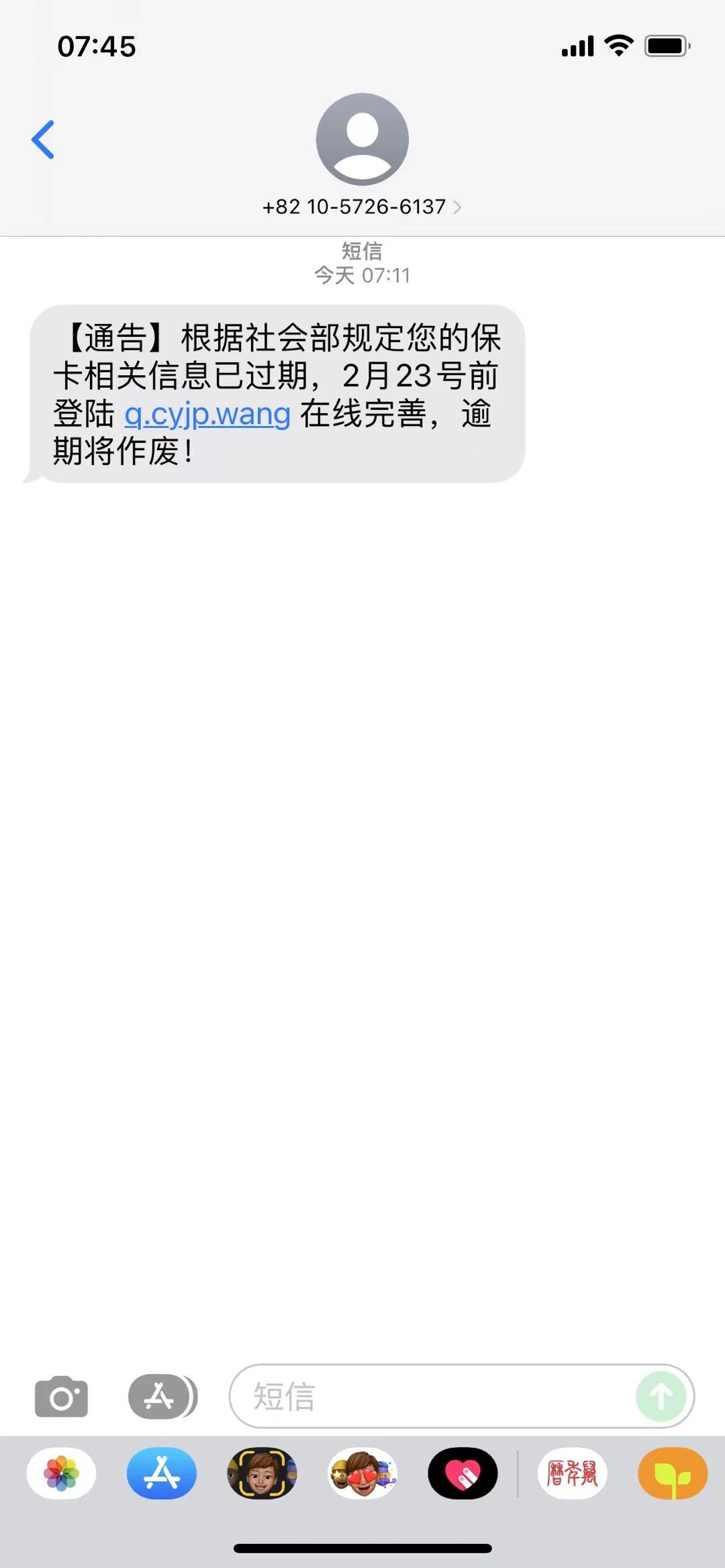Open the red seal calligraphy sticker app
The height and width of the screenshot is (1568, 725).
click(572, 1475)
